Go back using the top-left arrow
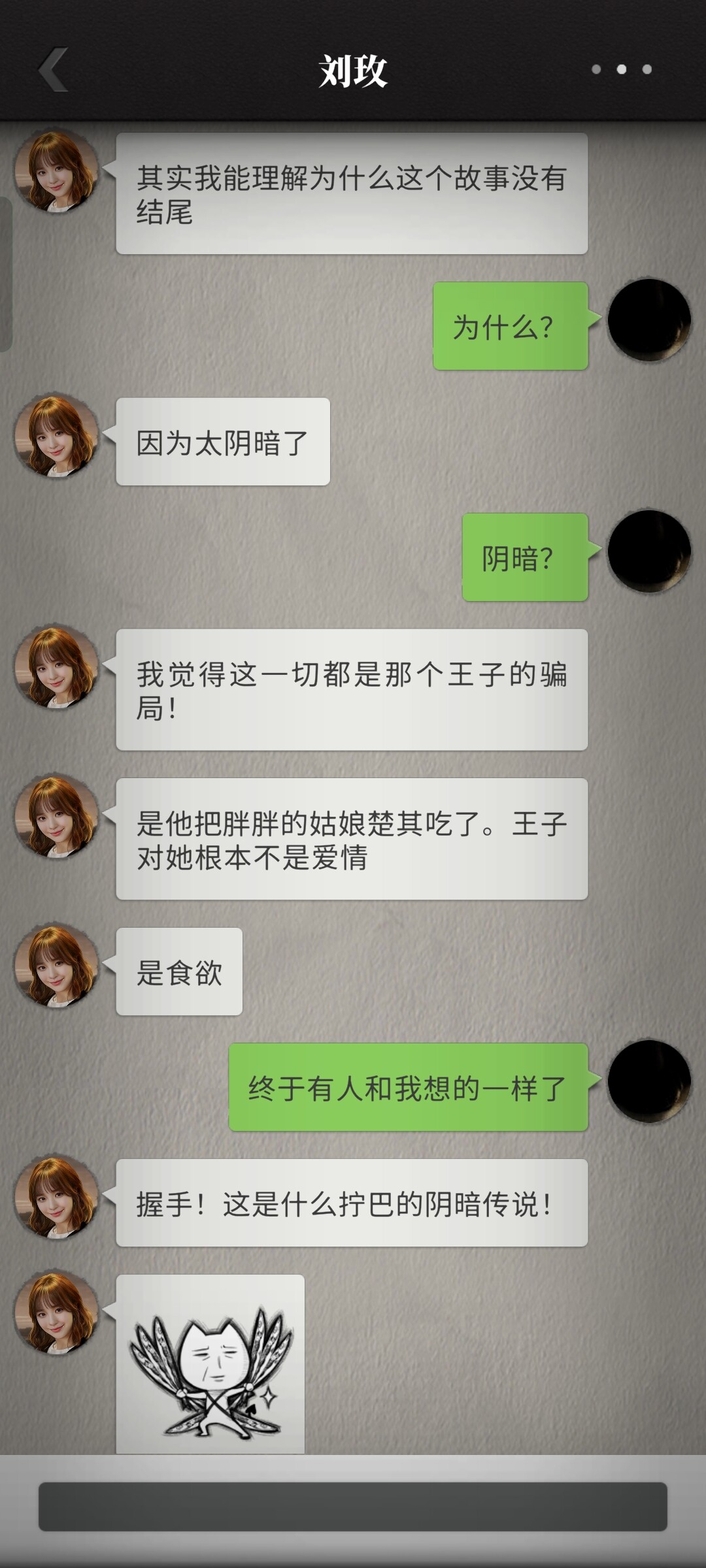Image resolution: width=706 pixels, height=1568 pixels. pyautogui.click(x=54, y=69)
